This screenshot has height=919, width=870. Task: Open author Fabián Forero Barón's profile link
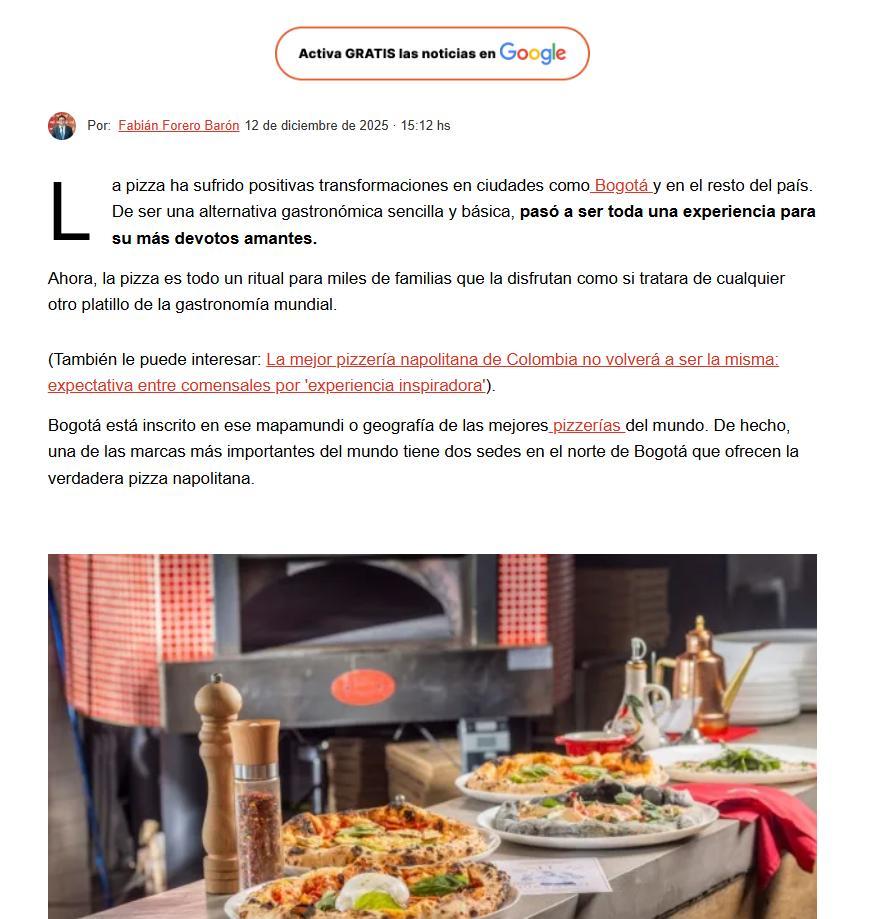click(x=178, y=126)
